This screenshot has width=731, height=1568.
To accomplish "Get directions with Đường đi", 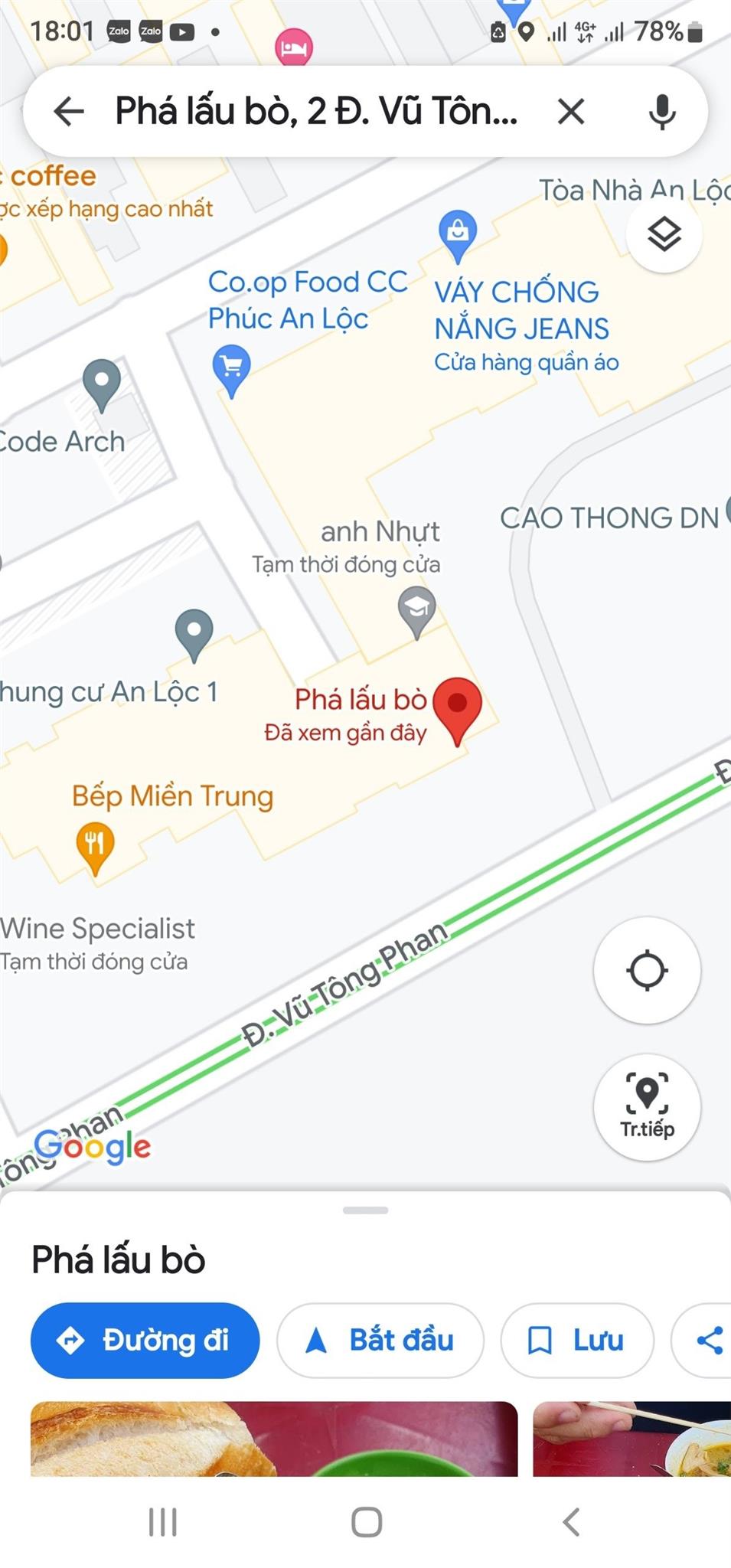I will point(145,1340).
